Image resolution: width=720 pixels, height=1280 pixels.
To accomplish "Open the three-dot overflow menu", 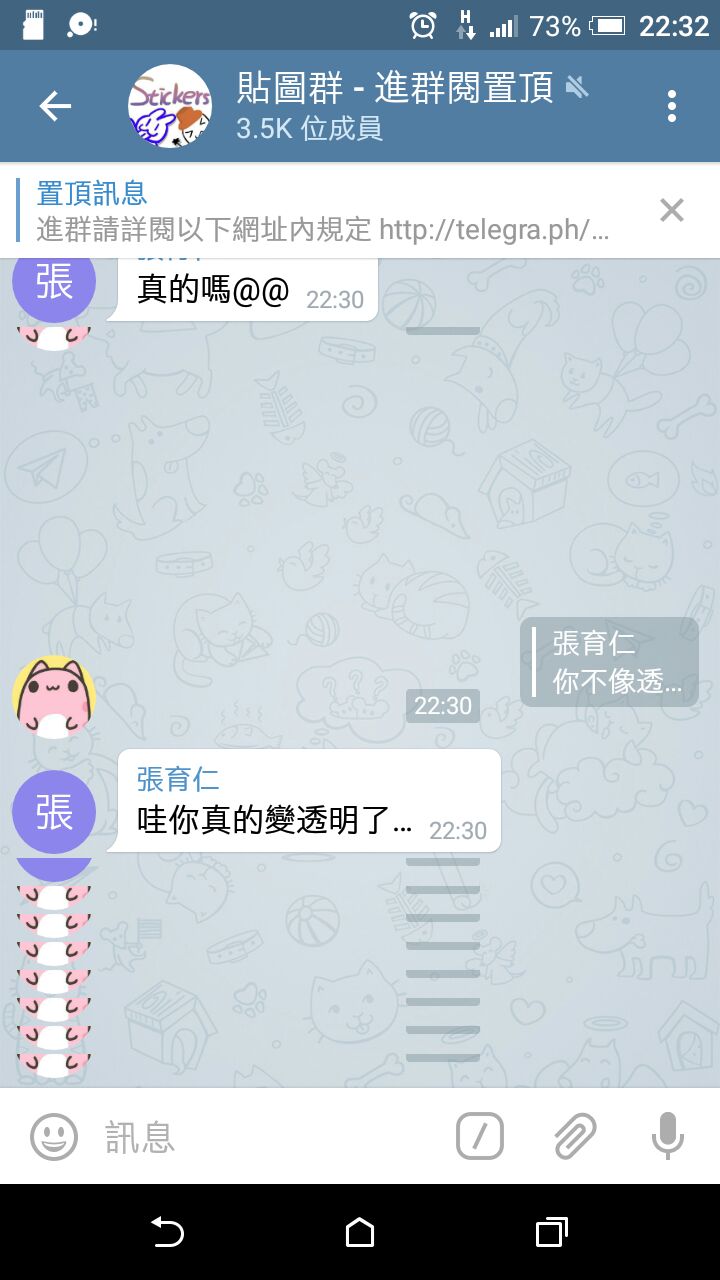I will (671, 106).
